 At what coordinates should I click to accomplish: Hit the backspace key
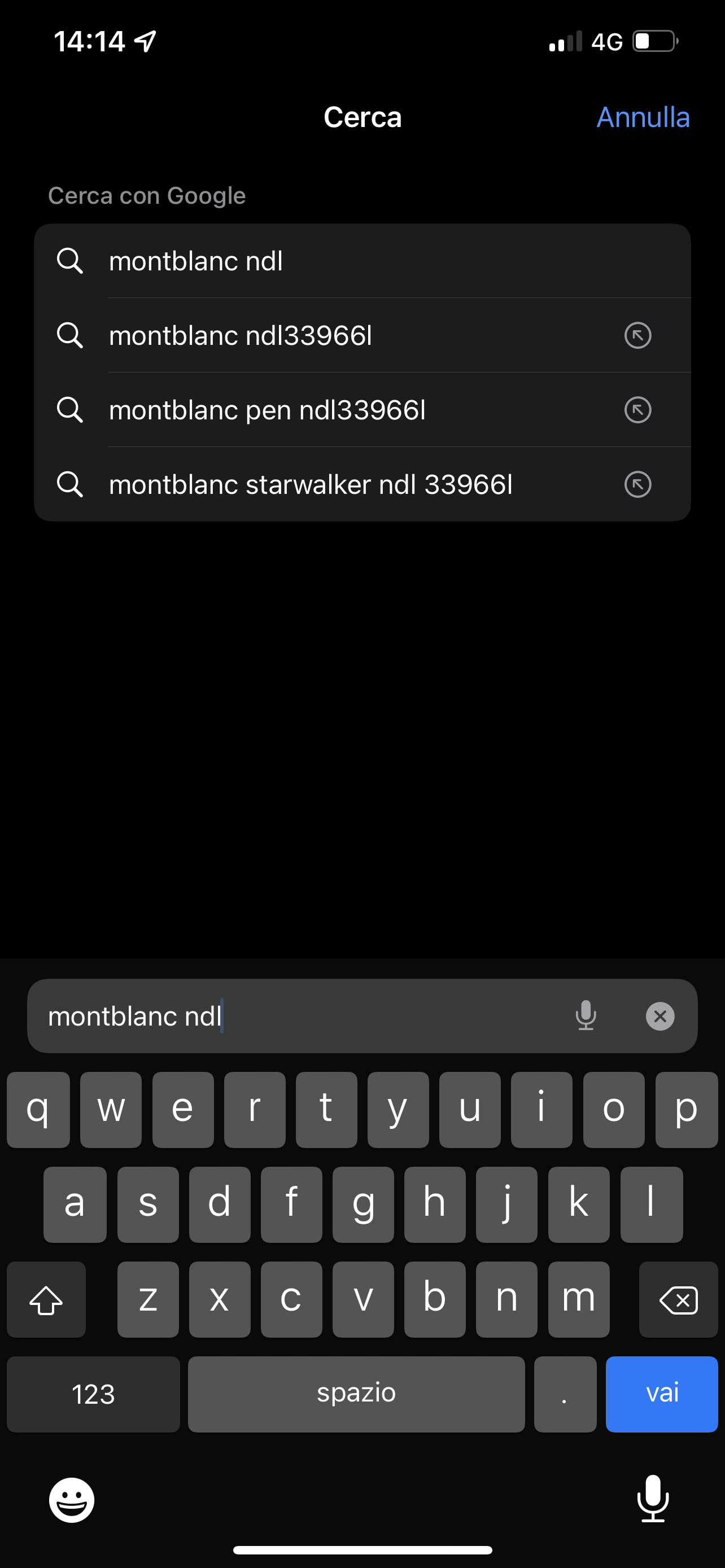click(x=678, y=1299)
